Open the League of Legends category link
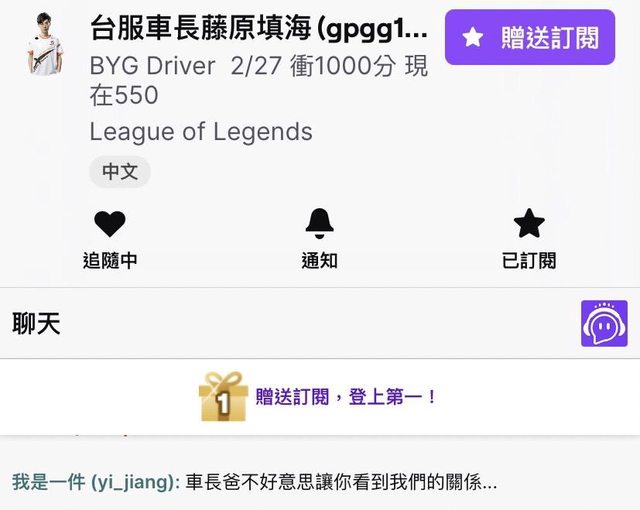This screenshot has height=510, width=640. click(x=200, y=132)
